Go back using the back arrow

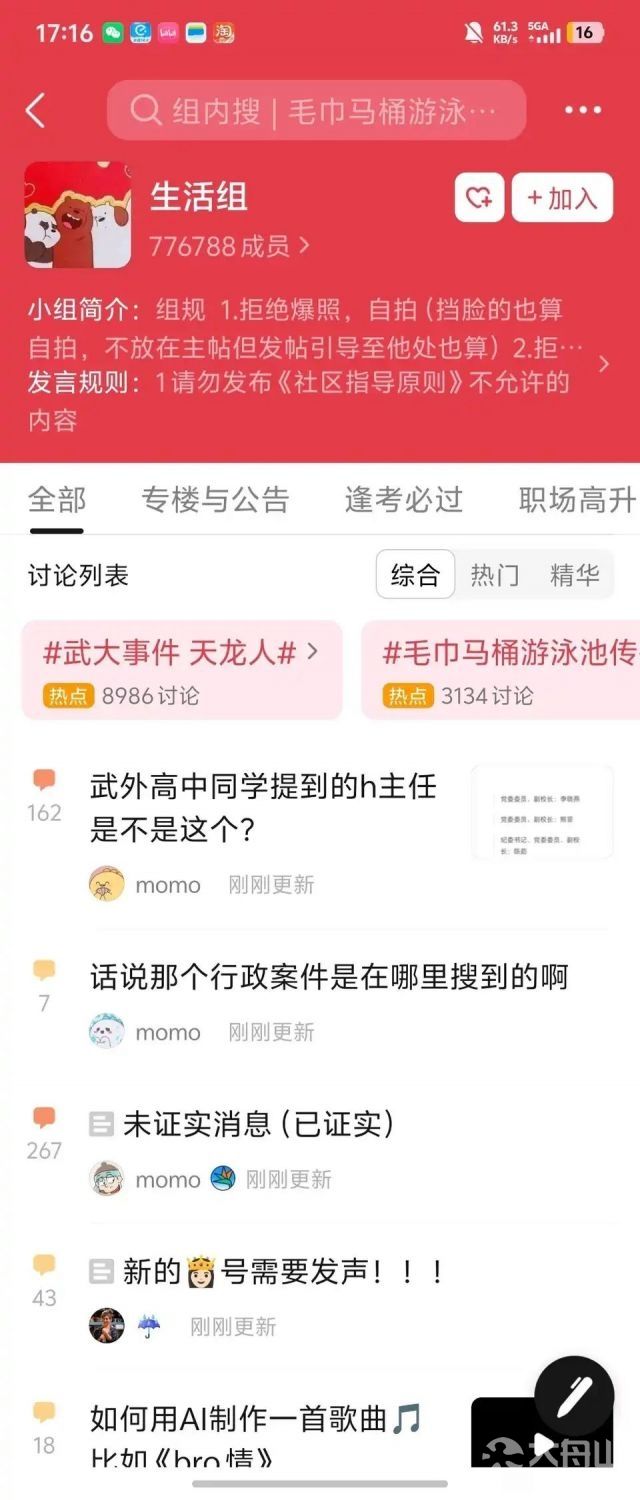pos(36,110)
